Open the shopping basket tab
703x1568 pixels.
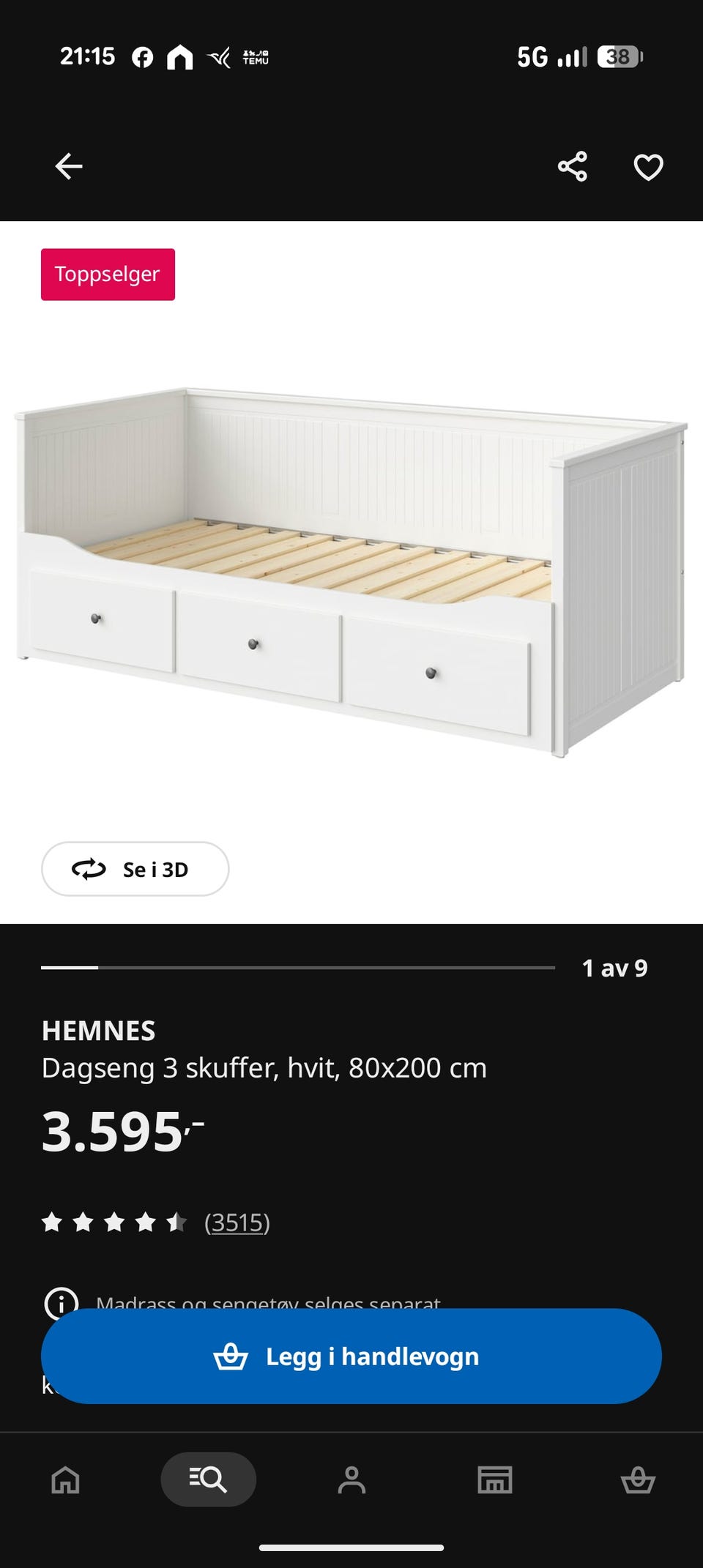click(x=638, y=1479)
